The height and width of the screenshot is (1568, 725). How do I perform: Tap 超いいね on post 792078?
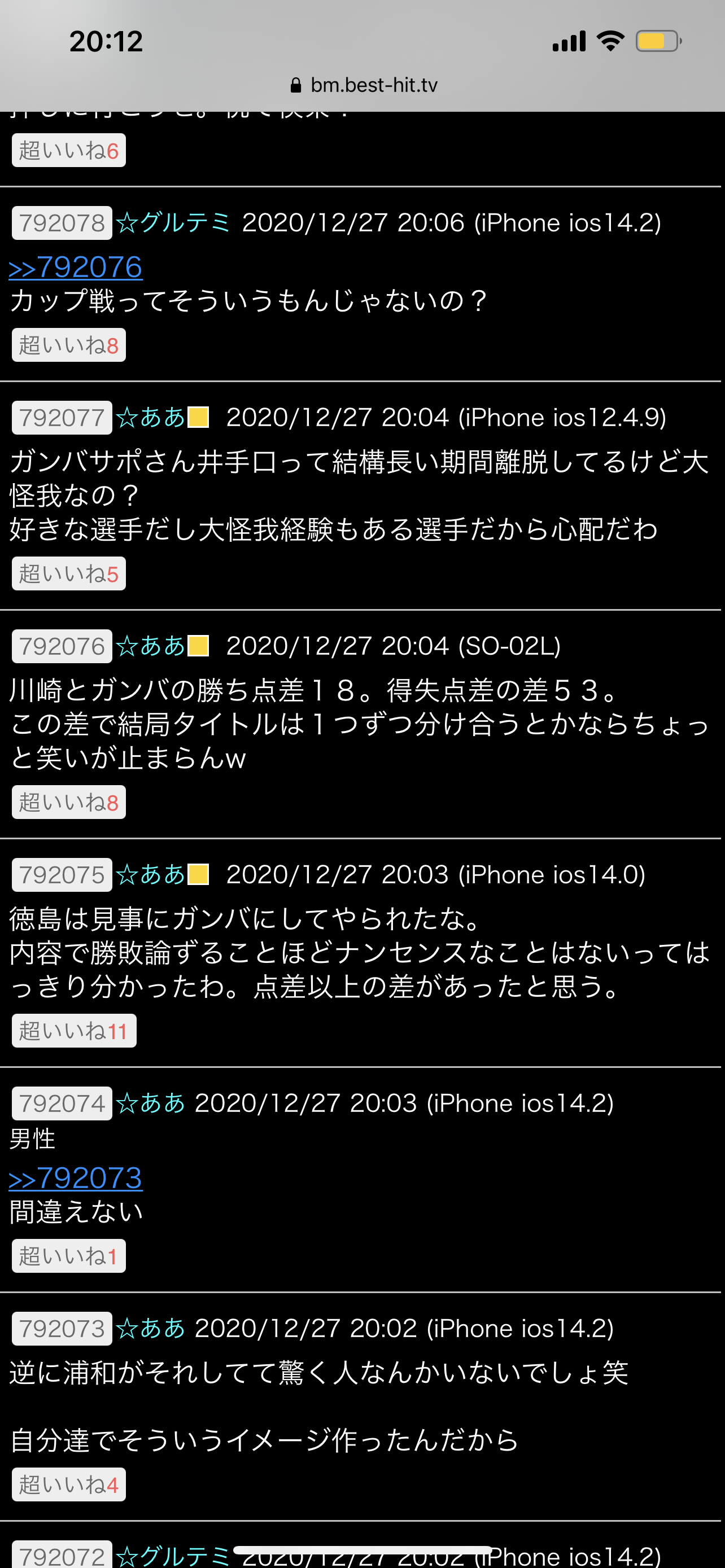[x=68, y=345]
